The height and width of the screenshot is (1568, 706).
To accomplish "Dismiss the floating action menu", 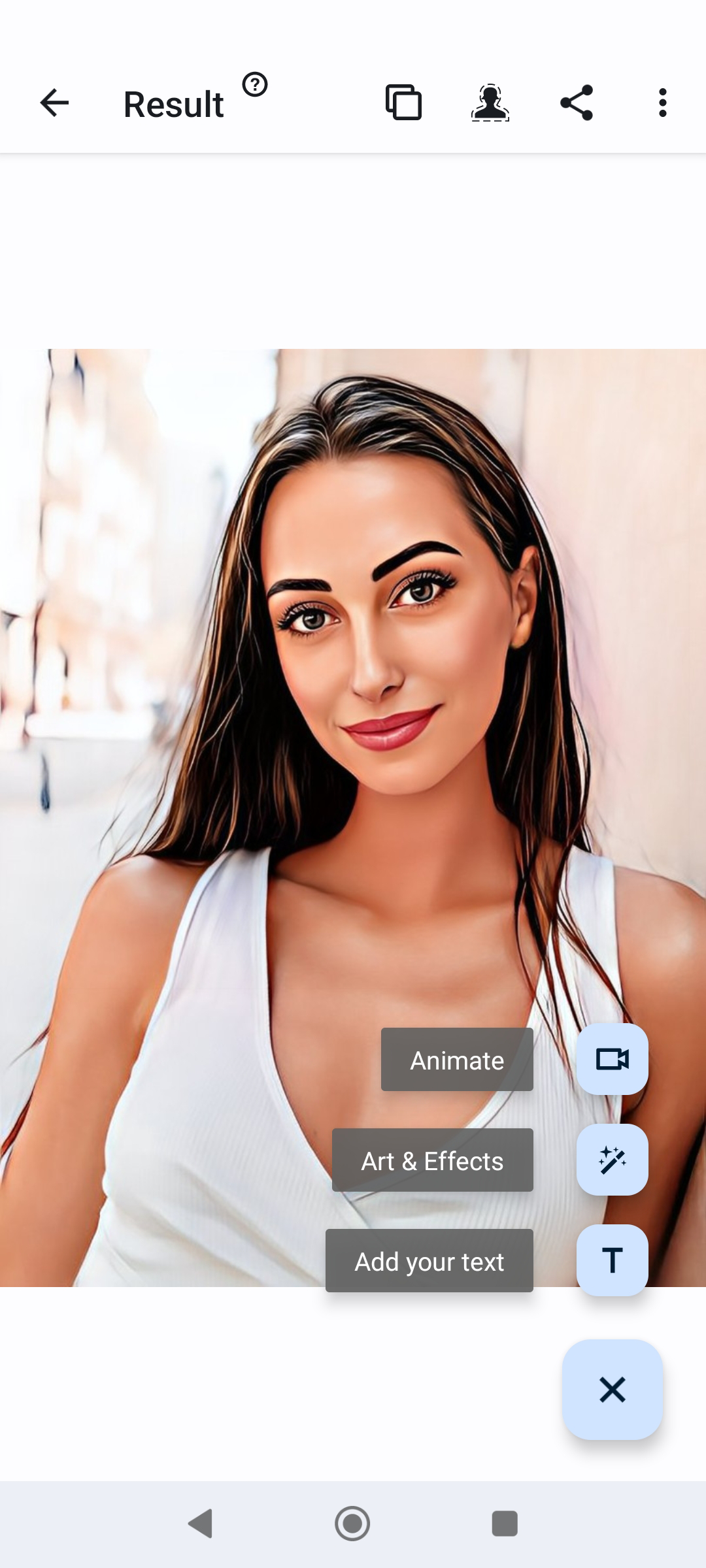I will (611, 1391).
